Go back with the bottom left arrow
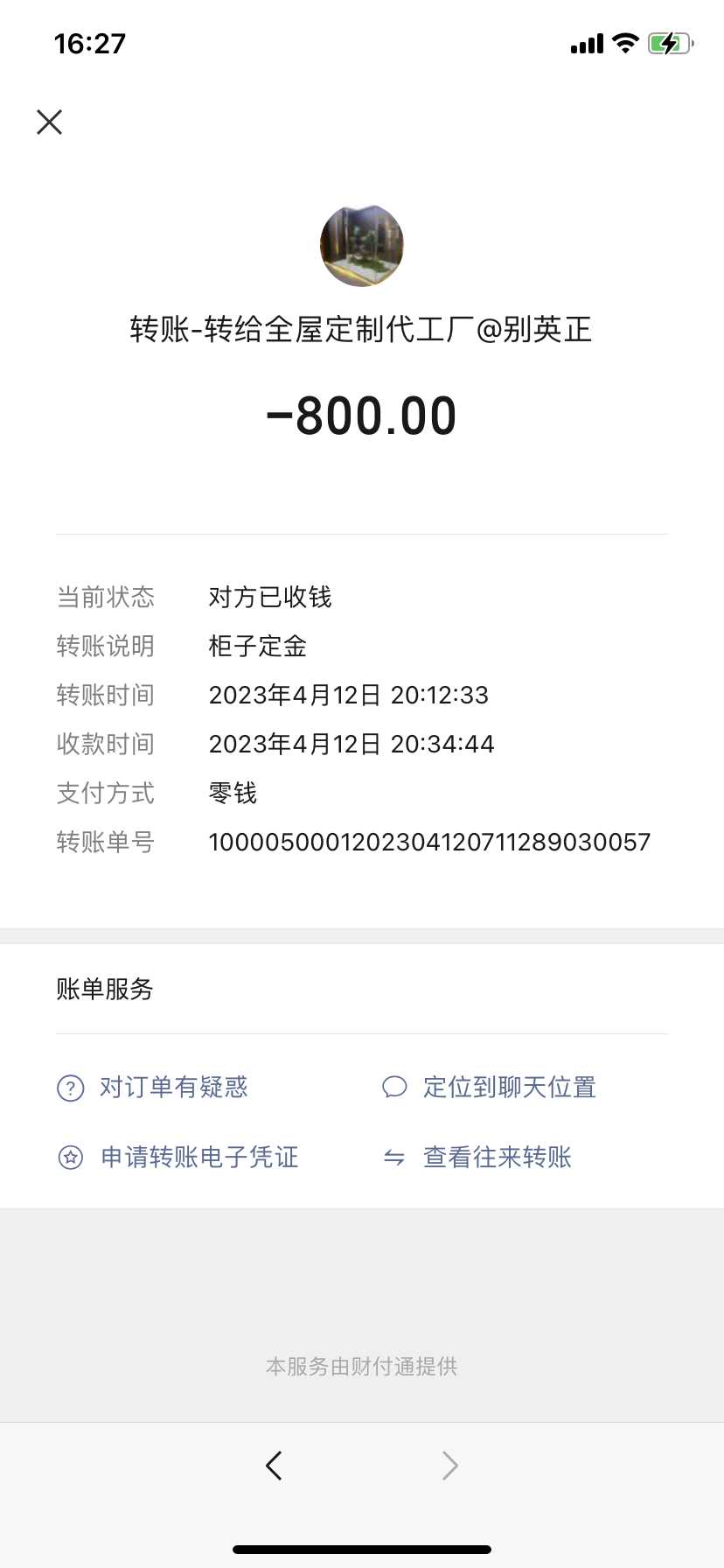Image resolution: width=724 pixels, height=1568 pixels. (x=274, y=1465)
